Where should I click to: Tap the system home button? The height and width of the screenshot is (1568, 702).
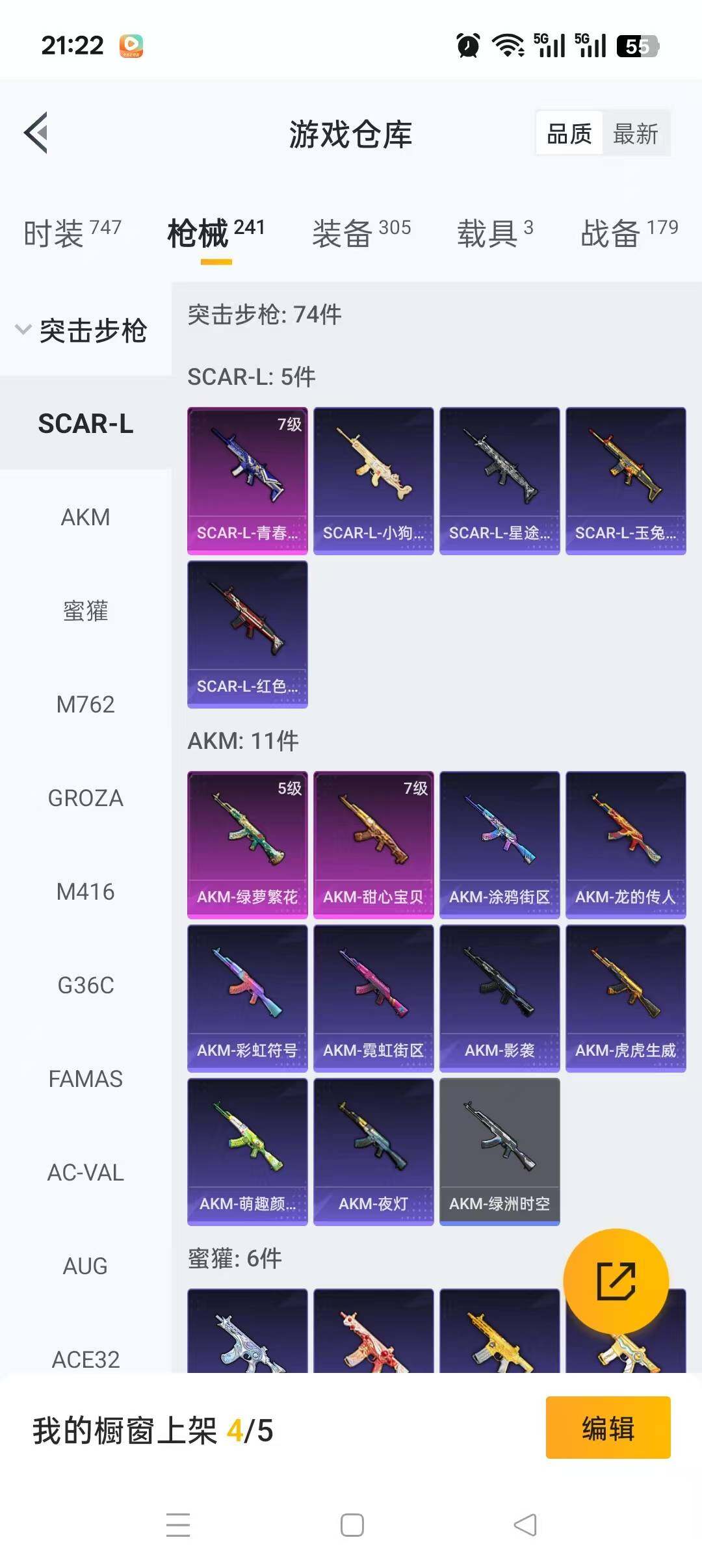[x=352, y=1524]
